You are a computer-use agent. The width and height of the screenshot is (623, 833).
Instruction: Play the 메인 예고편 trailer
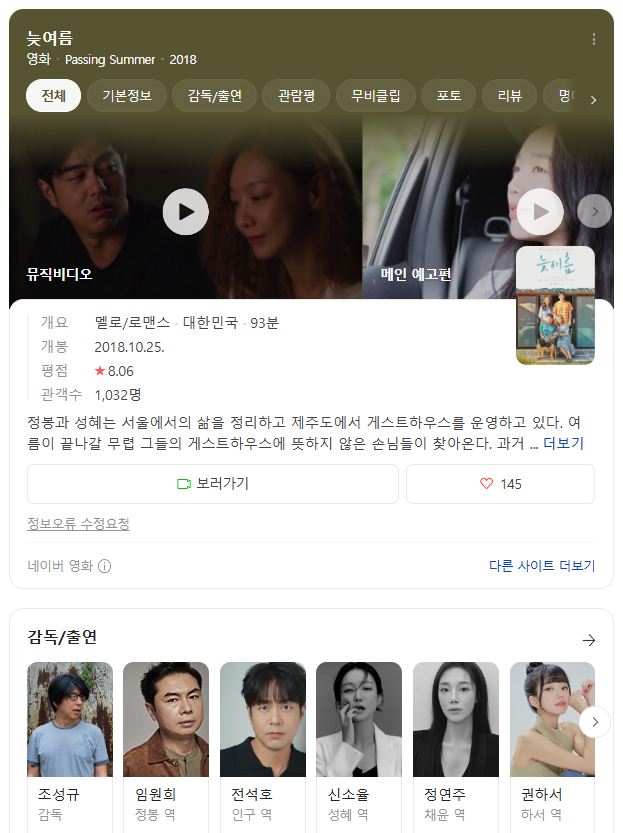pos(541,212)
